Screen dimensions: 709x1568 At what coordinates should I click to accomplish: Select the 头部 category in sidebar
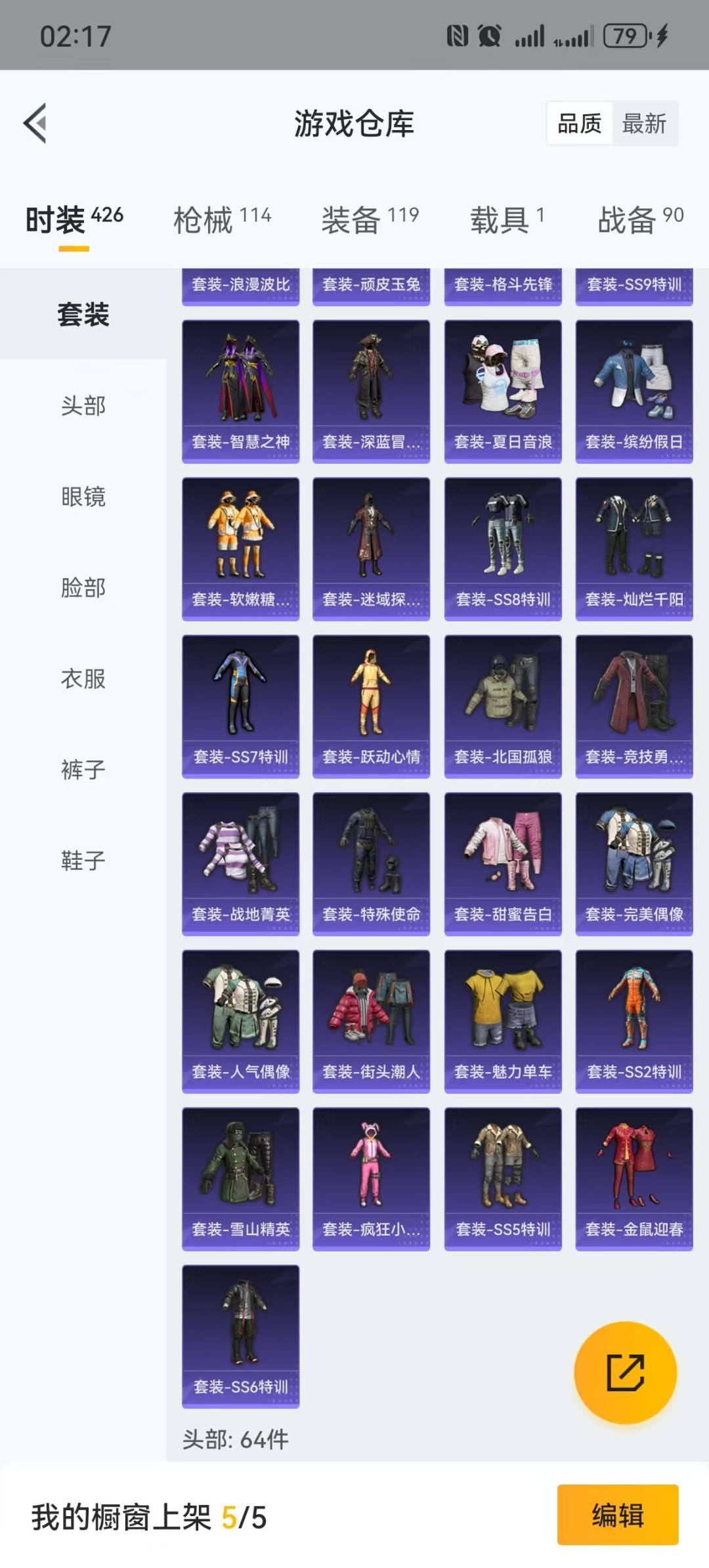tap(83, 405)
